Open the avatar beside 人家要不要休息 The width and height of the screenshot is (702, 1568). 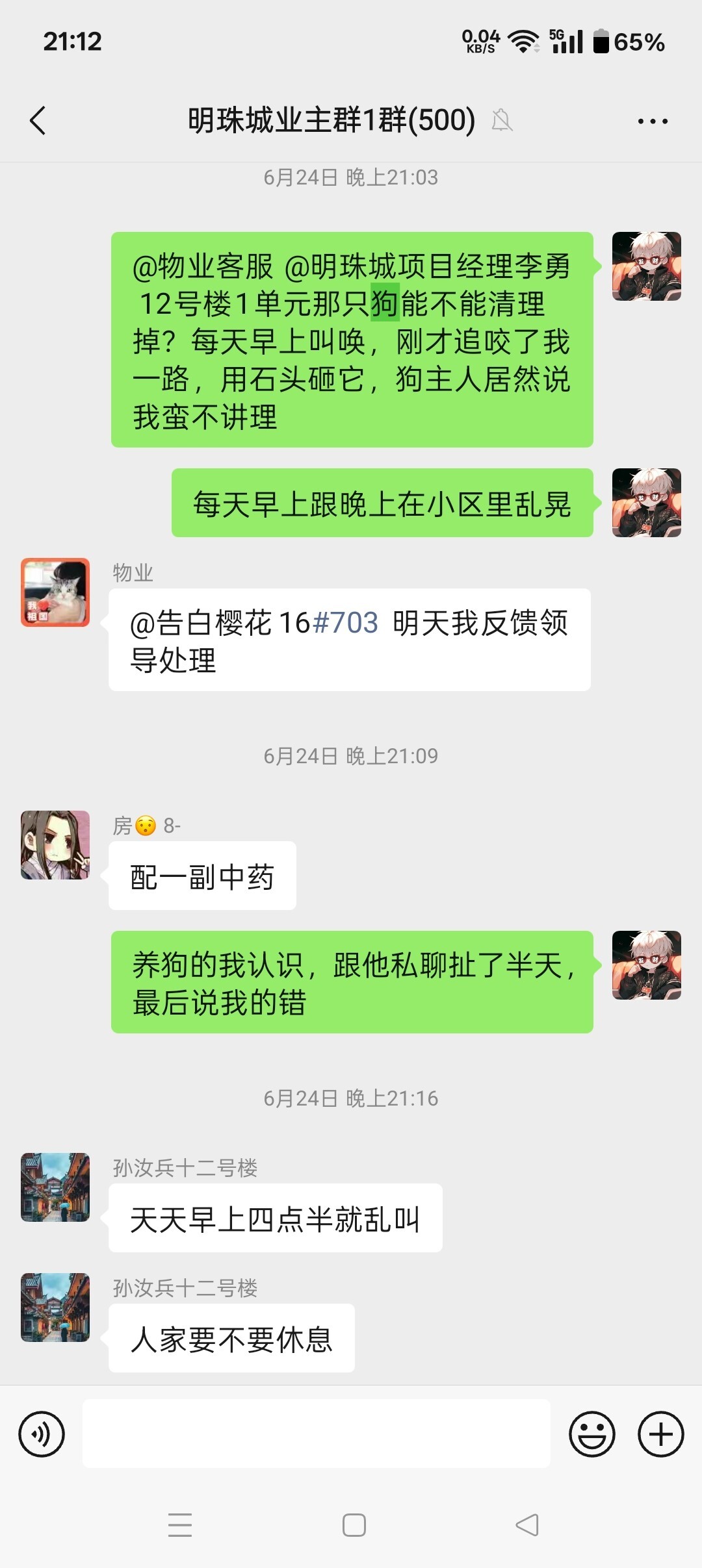click(x=55, y=1307)
